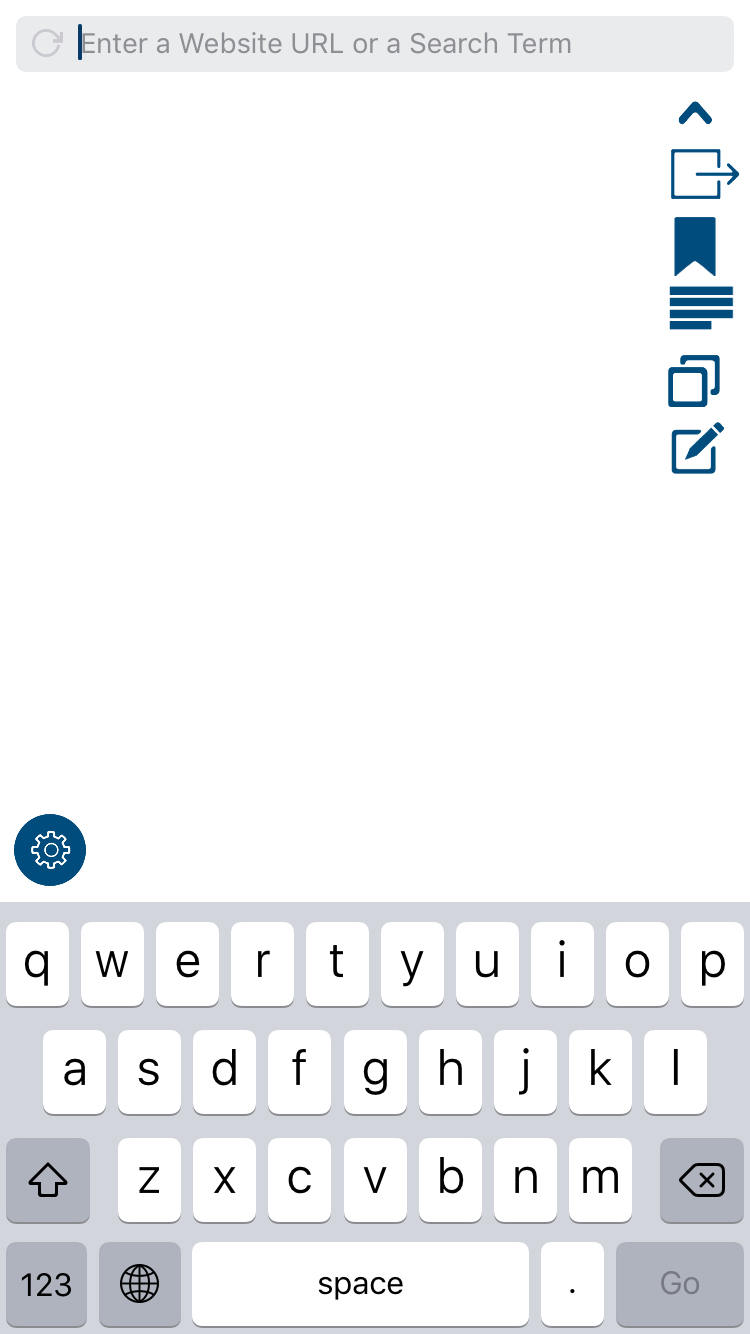Image resolution: width=750 pixels, height=1334 pixels.
Task: Open the text lines reader icon
Action: pyautogui.click(x=701, y=308)
